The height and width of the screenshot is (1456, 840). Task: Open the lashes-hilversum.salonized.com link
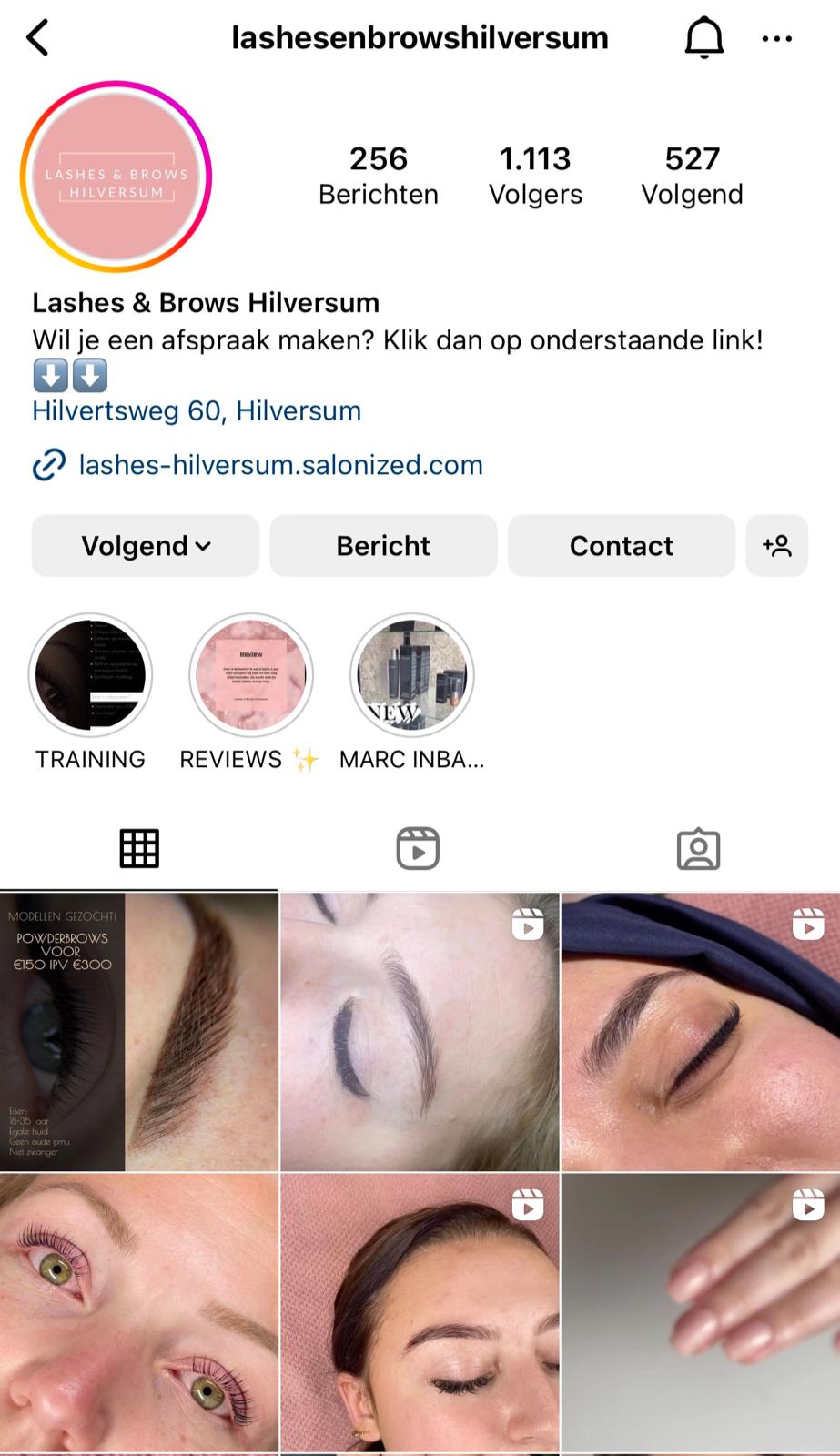pyautogui.click(x=280, y=465)
